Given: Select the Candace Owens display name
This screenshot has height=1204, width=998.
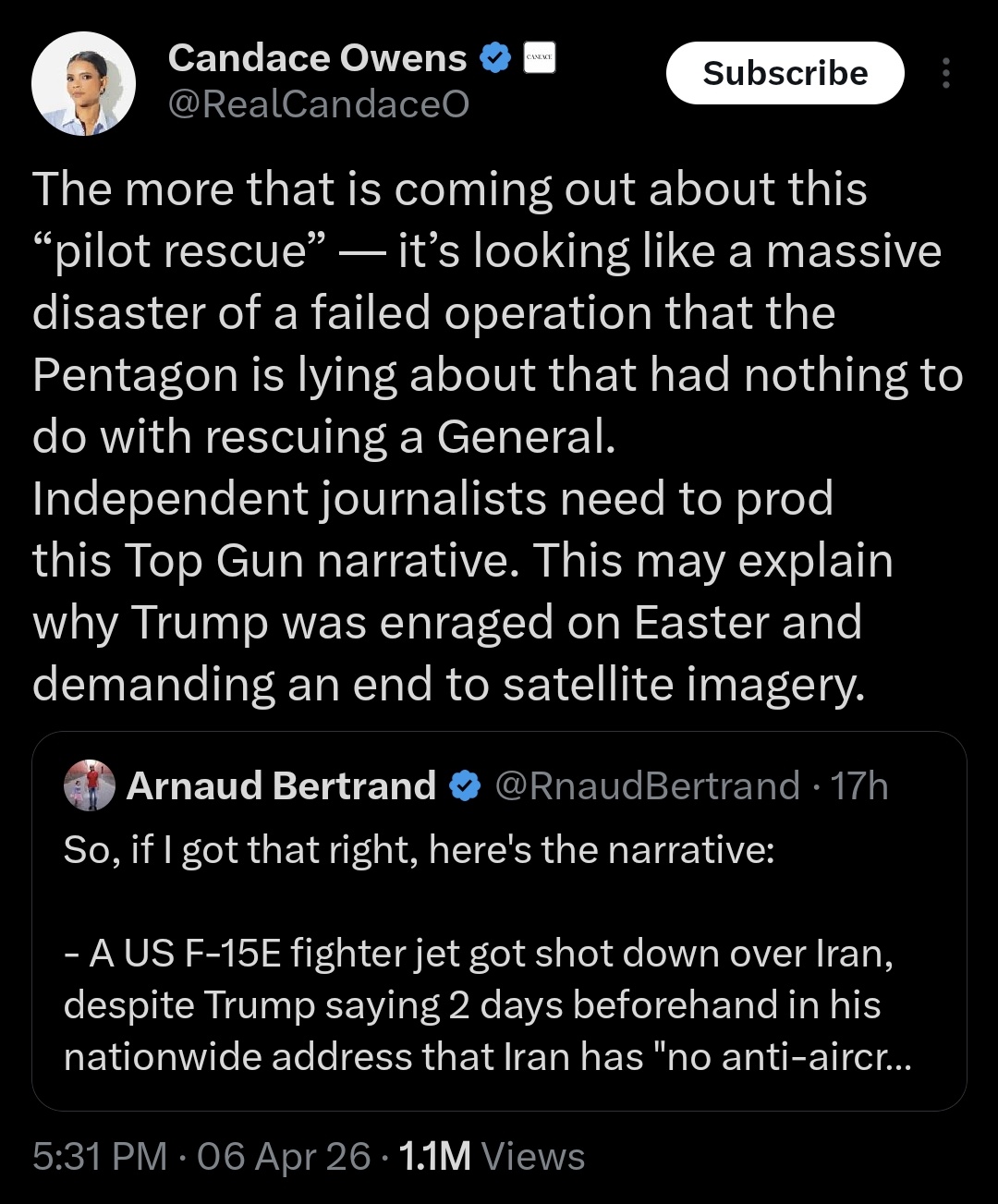Looking at the screenshot, I should point(317,56).
